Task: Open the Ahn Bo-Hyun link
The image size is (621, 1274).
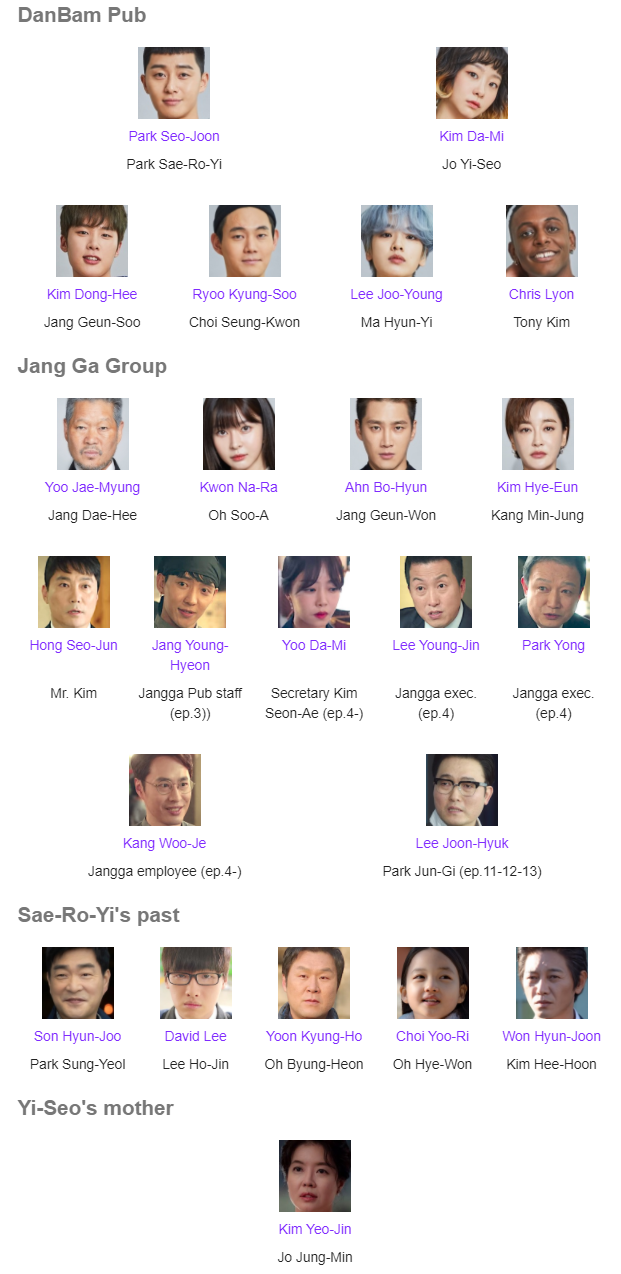Action: (x=386, y=487)
